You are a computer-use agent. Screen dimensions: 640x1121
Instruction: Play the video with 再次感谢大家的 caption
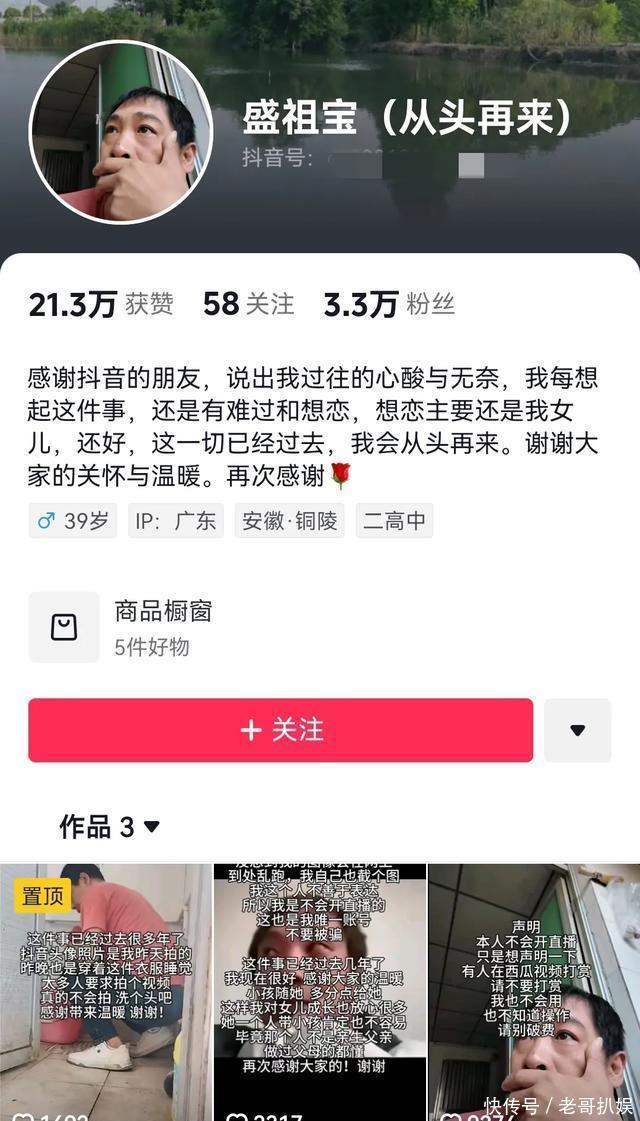320,990
